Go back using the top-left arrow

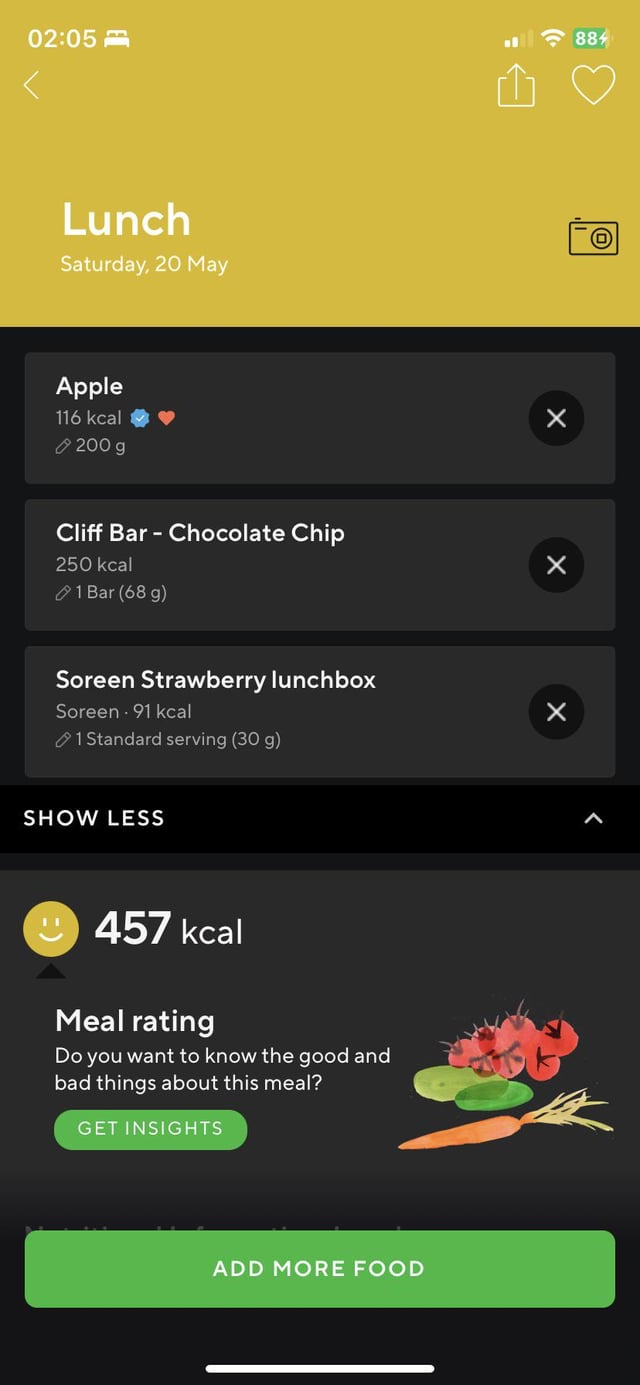(x=31, y=86)
